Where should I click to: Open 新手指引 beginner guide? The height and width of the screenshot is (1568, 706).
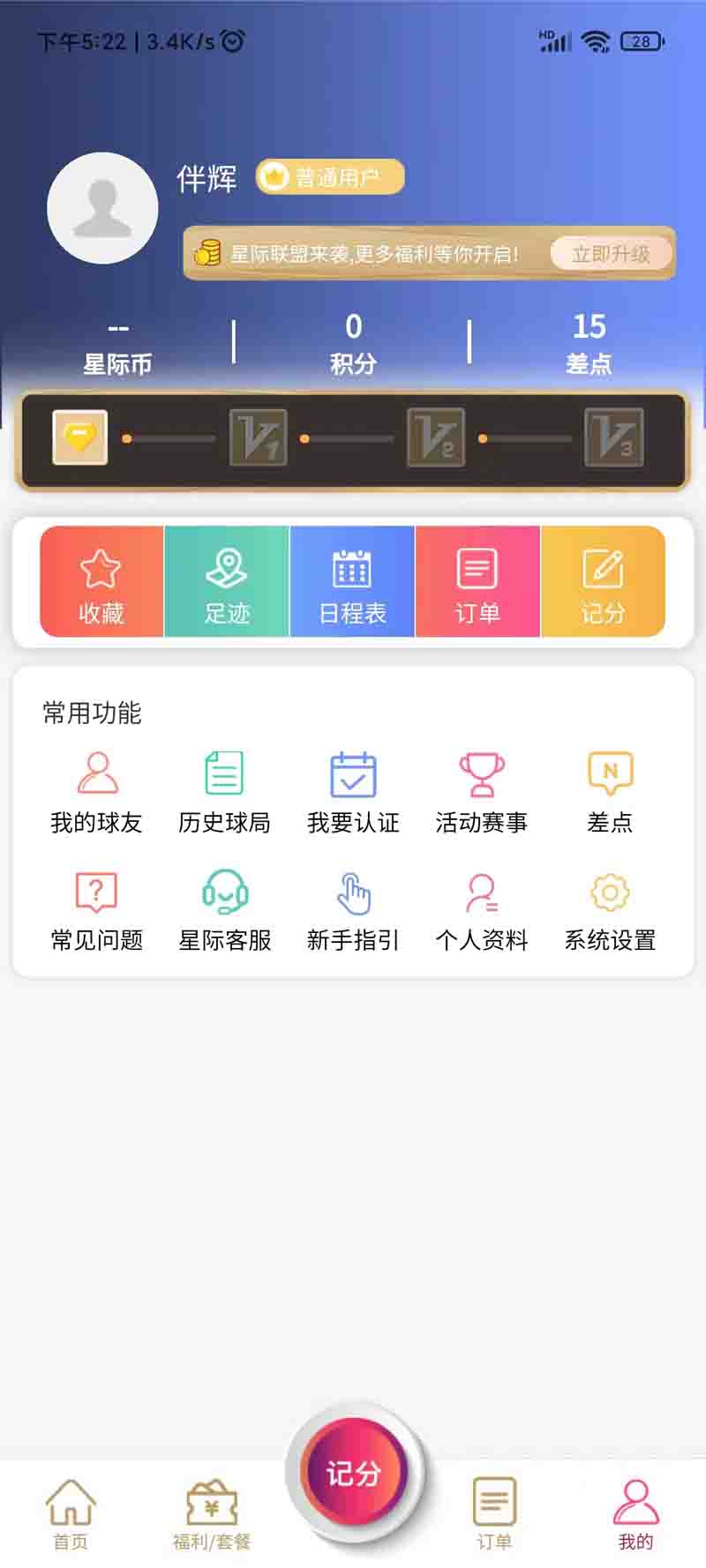coord(353,910)
